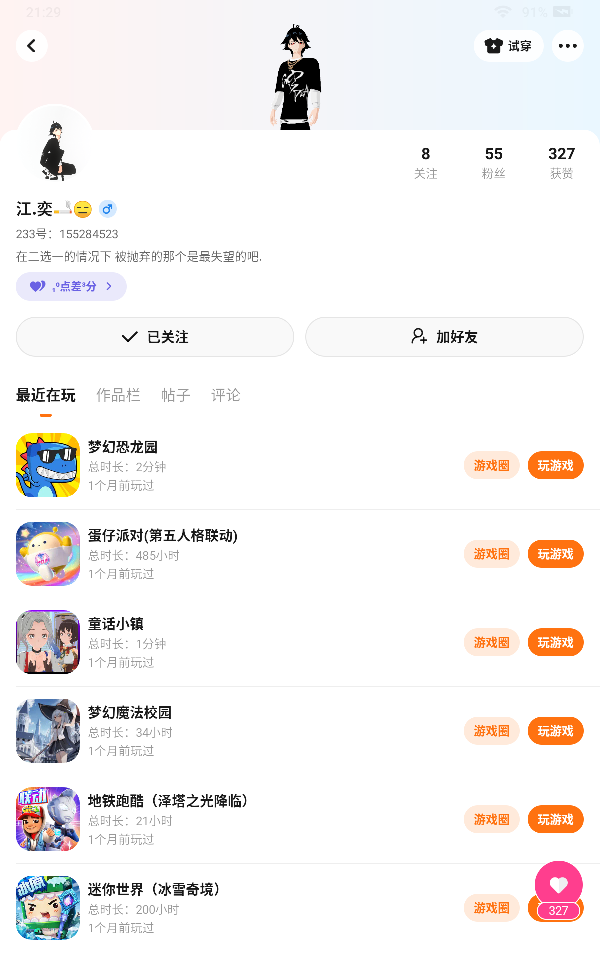Add this user with 加好友

point(444,337)
